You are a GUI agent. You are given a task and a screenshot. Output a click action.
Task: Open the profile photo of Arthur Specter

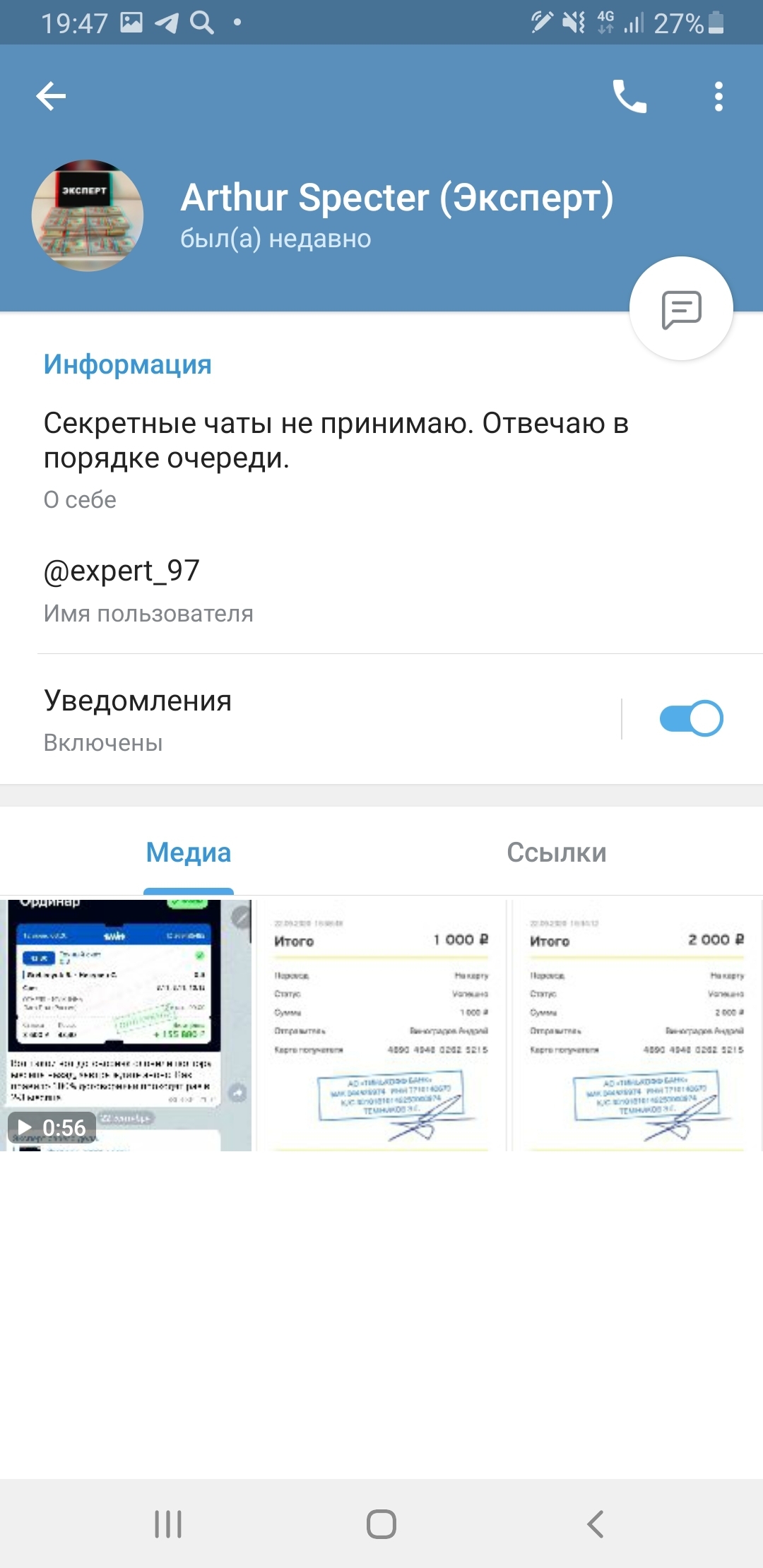[x=88, y=215]
